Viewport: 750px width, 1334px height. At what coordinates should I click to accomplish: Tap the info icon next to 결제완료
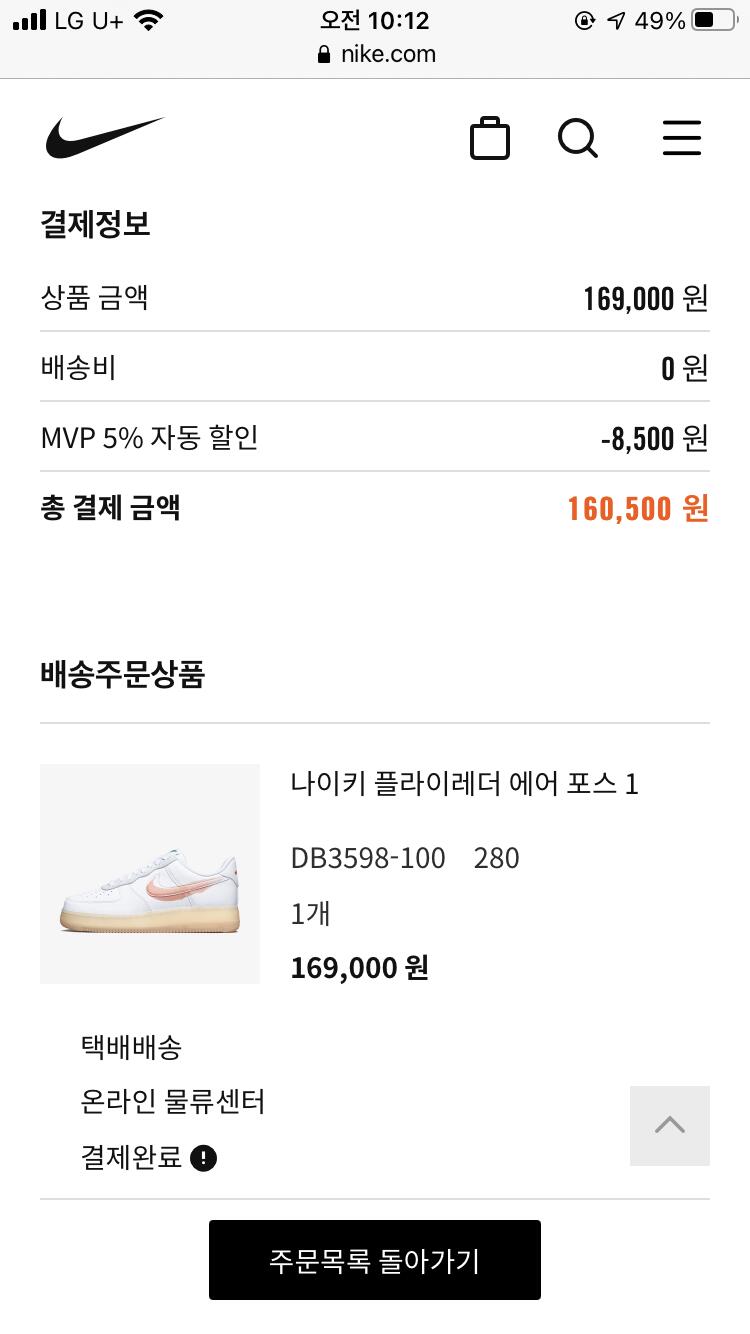coord(203,1158)
